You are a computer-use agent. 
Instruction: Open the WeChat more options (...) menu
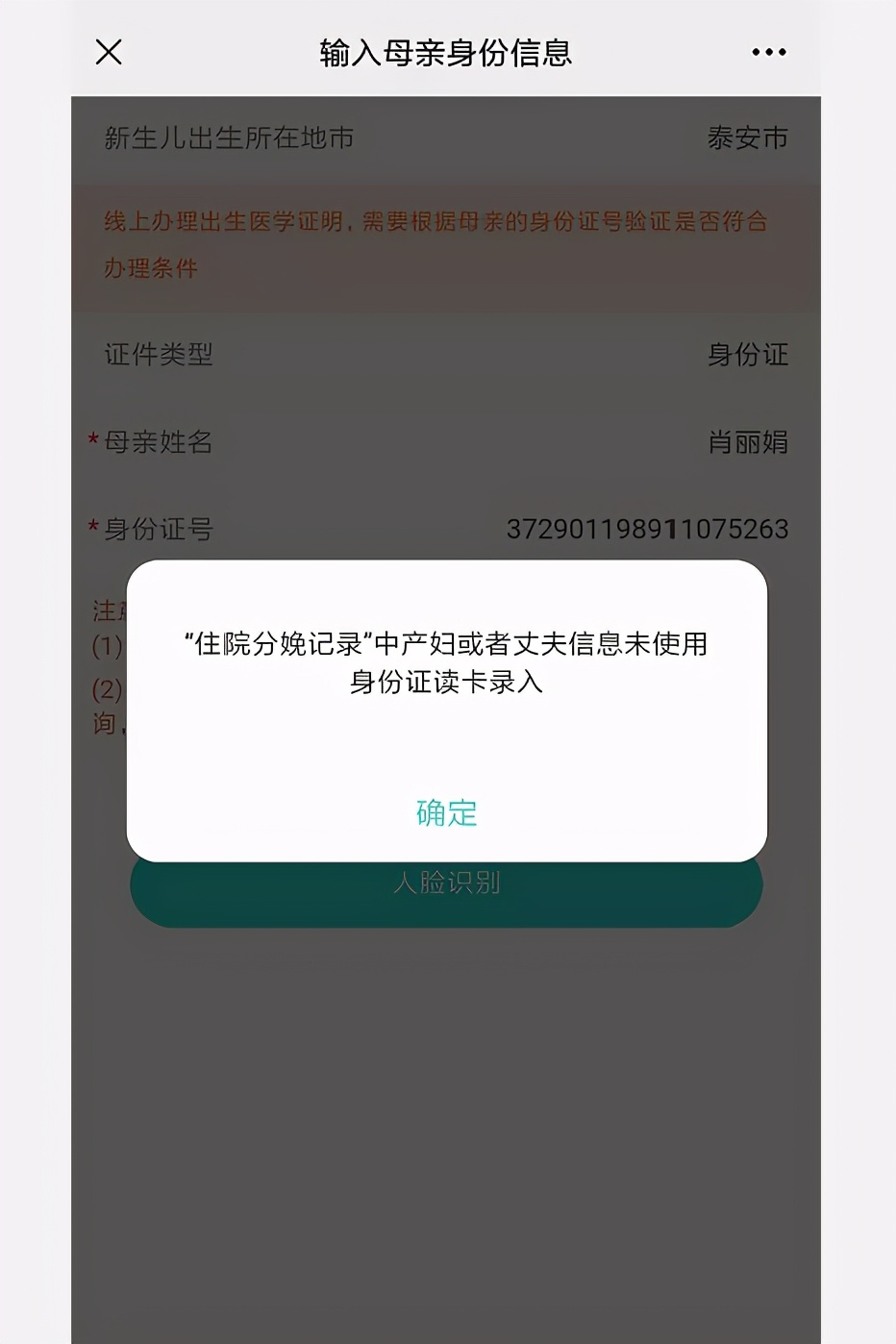click(767, 52)
